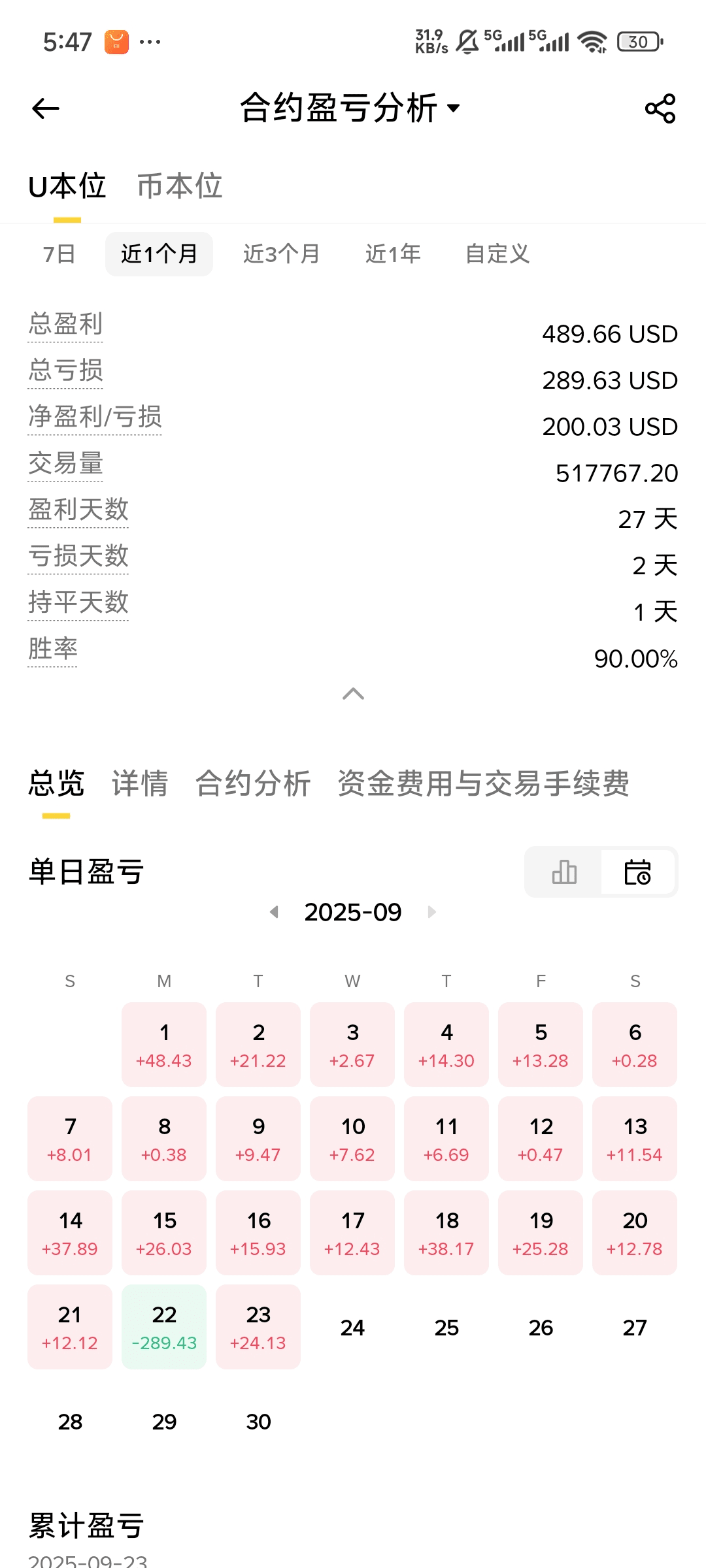Image resolution: width=706 pixels, height=1568 pixels.
Task: Switch to the 币本位 tab
Action: pyautogui.click(x=180, y=186)
